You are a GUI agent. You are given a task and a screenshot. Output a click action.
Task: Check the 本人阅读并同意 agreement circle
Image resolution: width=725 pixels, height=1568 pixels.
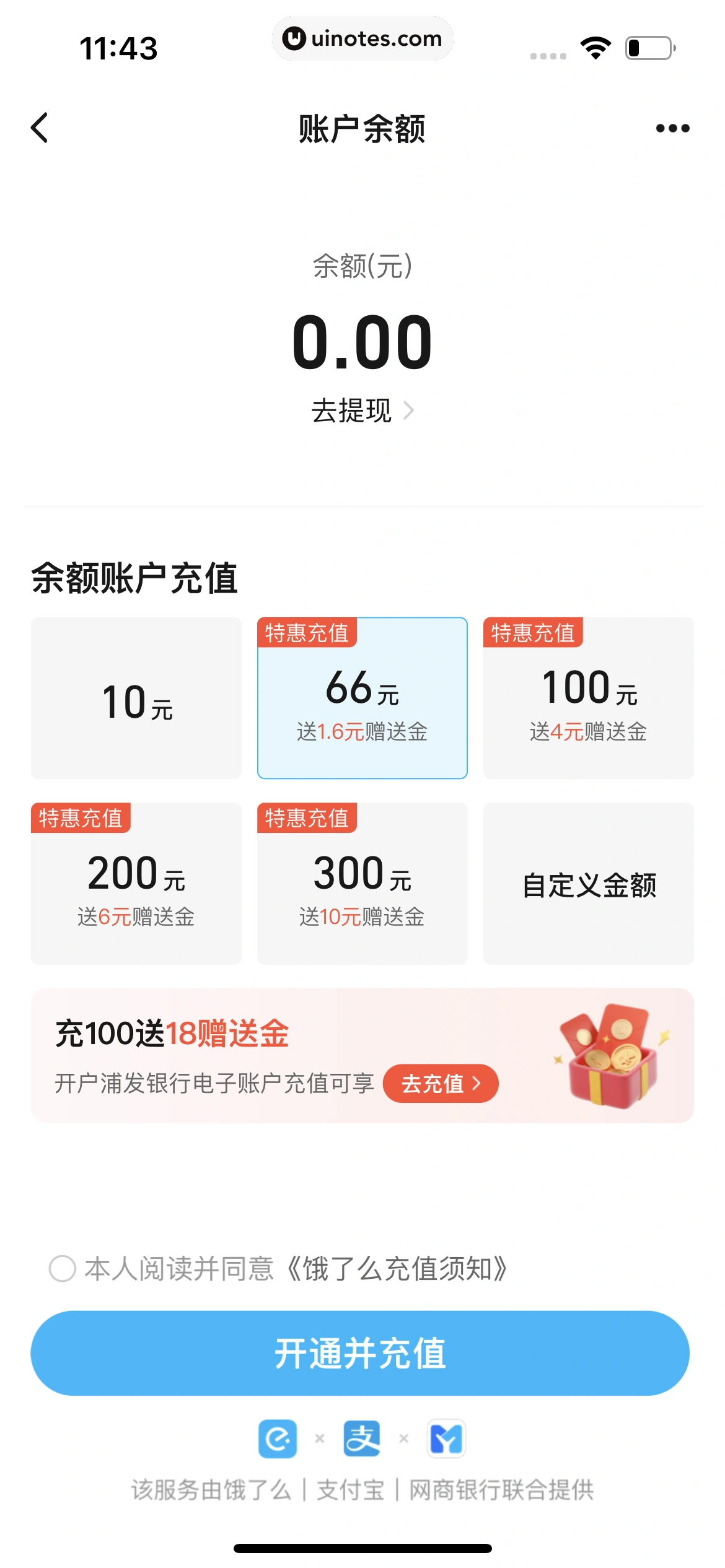[63, 1269]
